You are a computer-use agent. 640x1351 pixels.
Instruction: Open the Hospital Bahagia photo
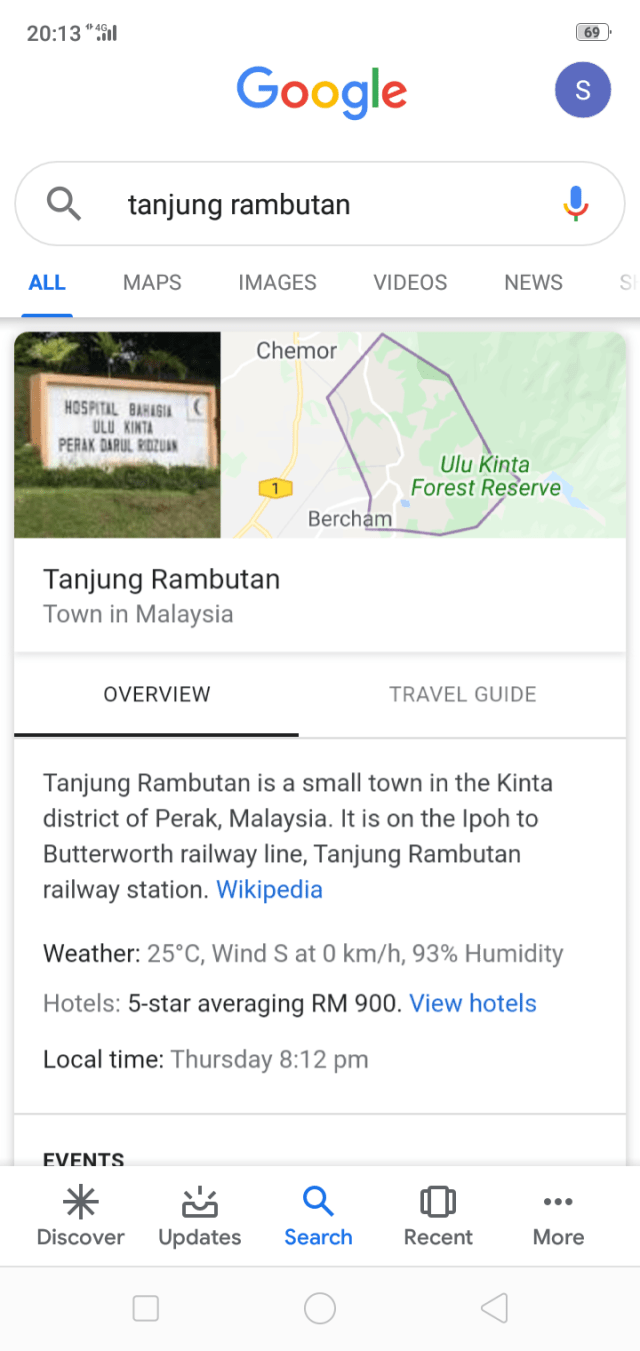pos(117,435)
